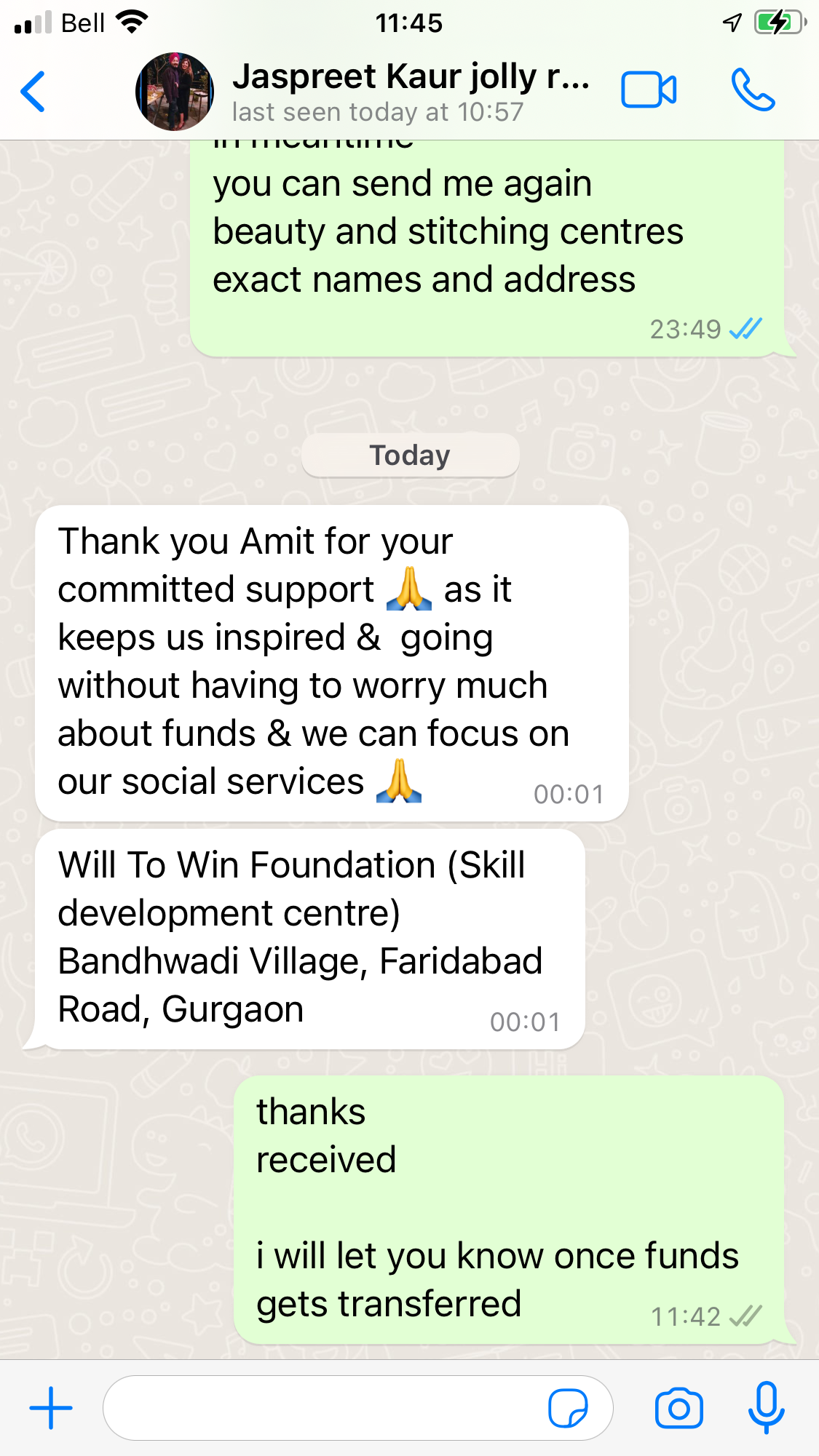Tap the microphone to record a voice message
This screenshot has height=1456, width=819.
click(x=766, y=1408)
